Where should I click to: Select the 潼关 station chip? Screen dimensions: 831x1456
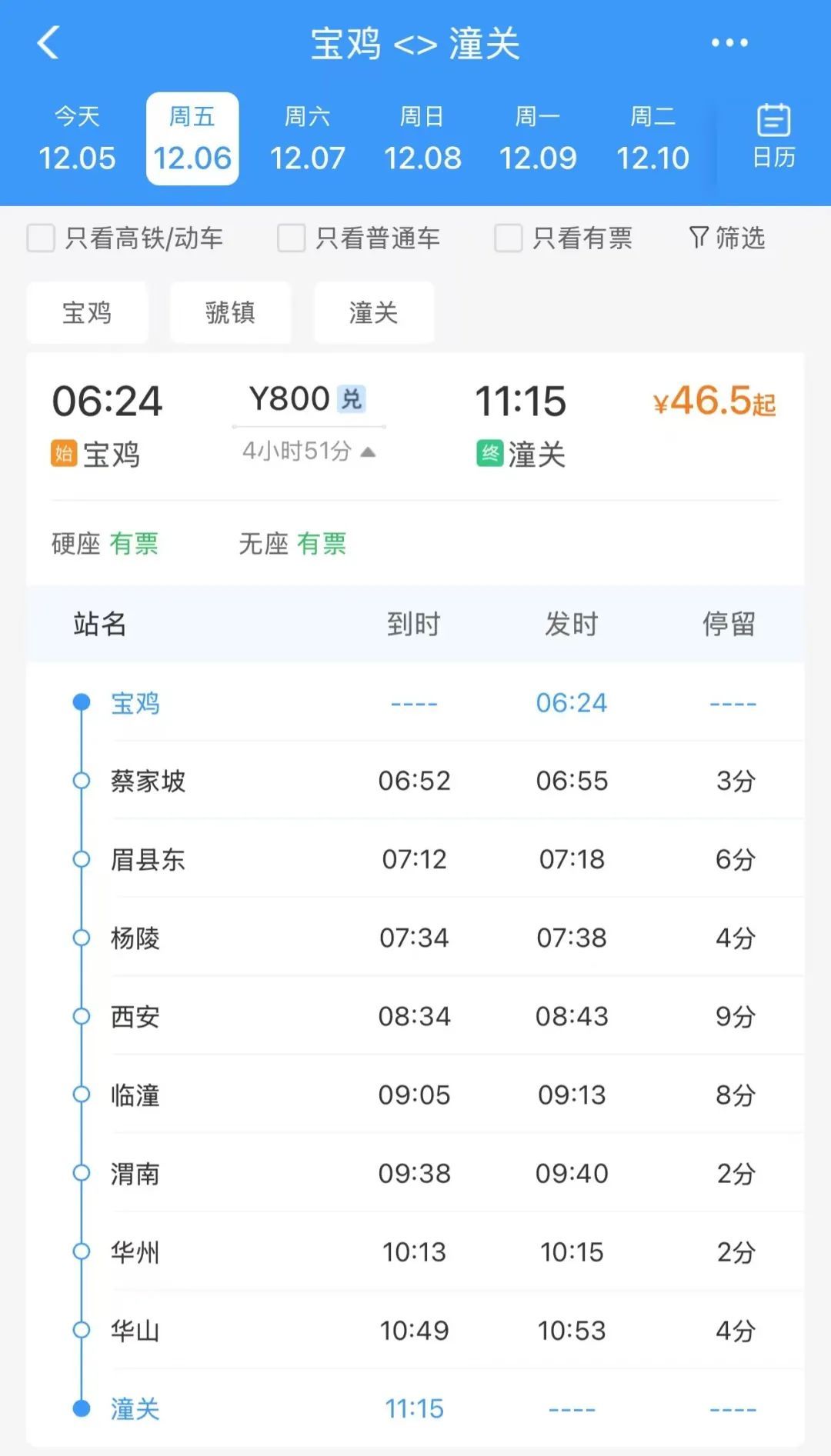374,312
